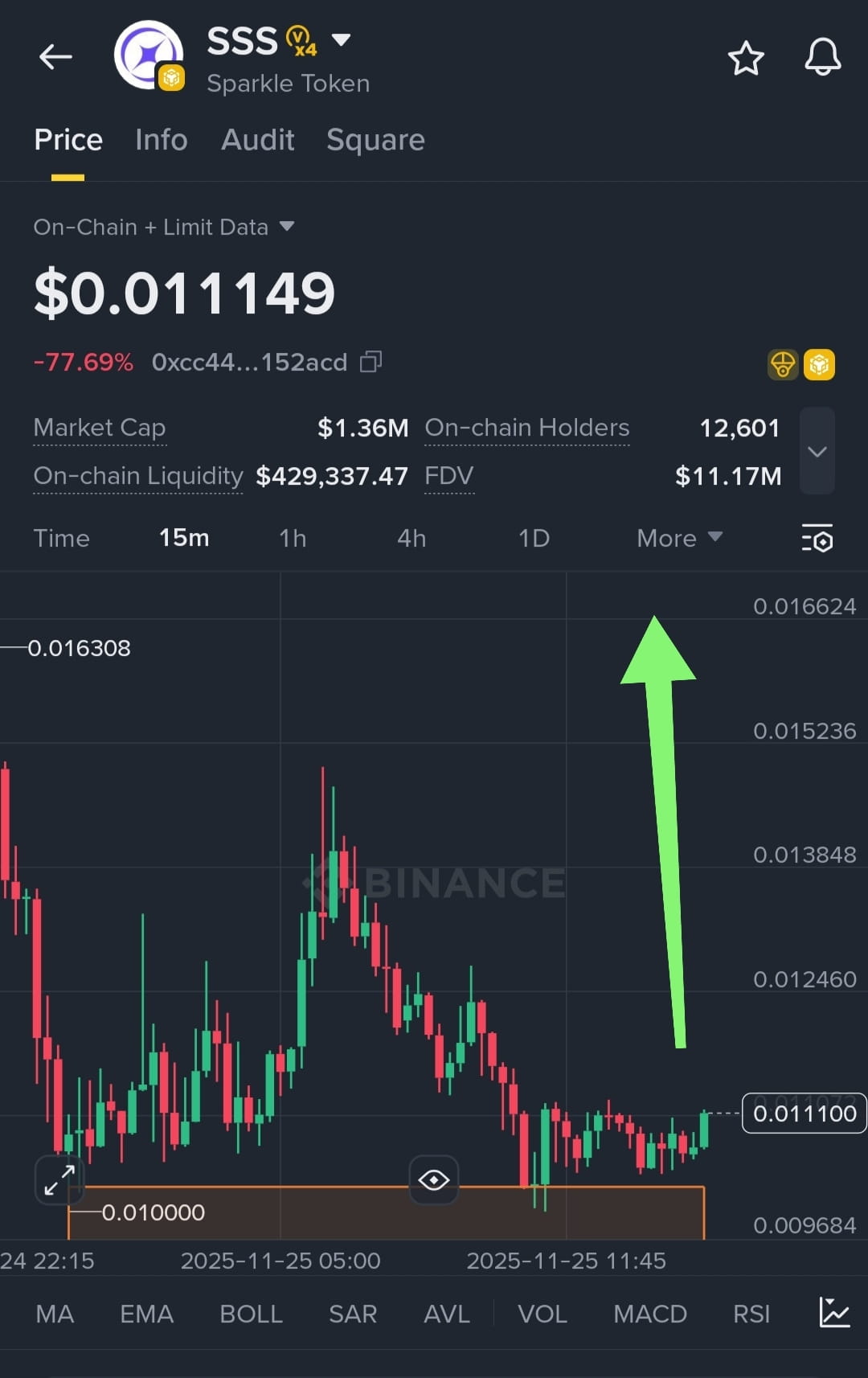Open chart settings icon
868x1378 pixels.
coord(817,538)
